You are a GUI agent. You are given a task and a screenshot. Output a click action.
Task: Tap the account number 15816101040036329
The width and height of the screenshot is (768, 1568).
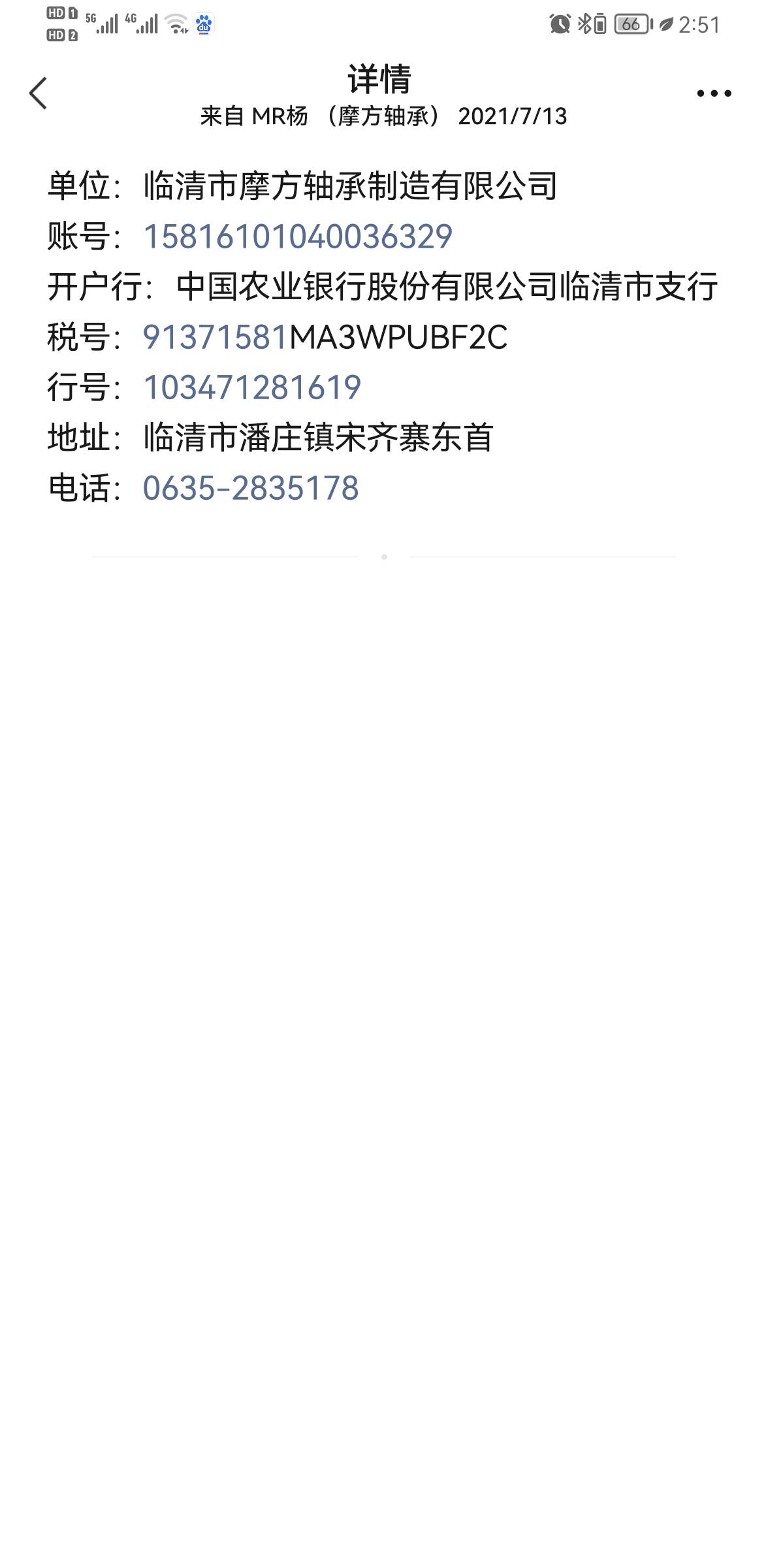297,237
